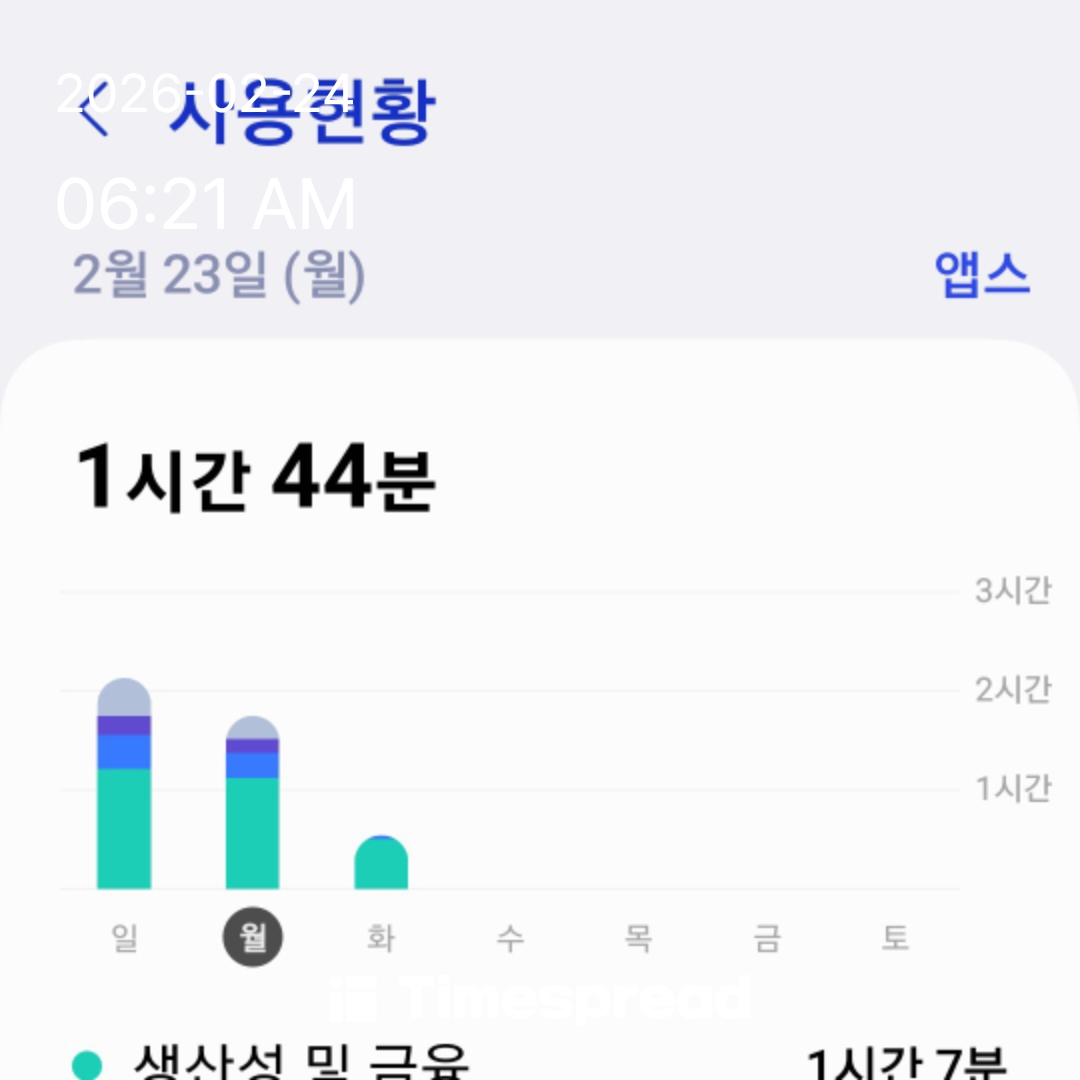Switch to the 앱스 view

tap(981, 274)
